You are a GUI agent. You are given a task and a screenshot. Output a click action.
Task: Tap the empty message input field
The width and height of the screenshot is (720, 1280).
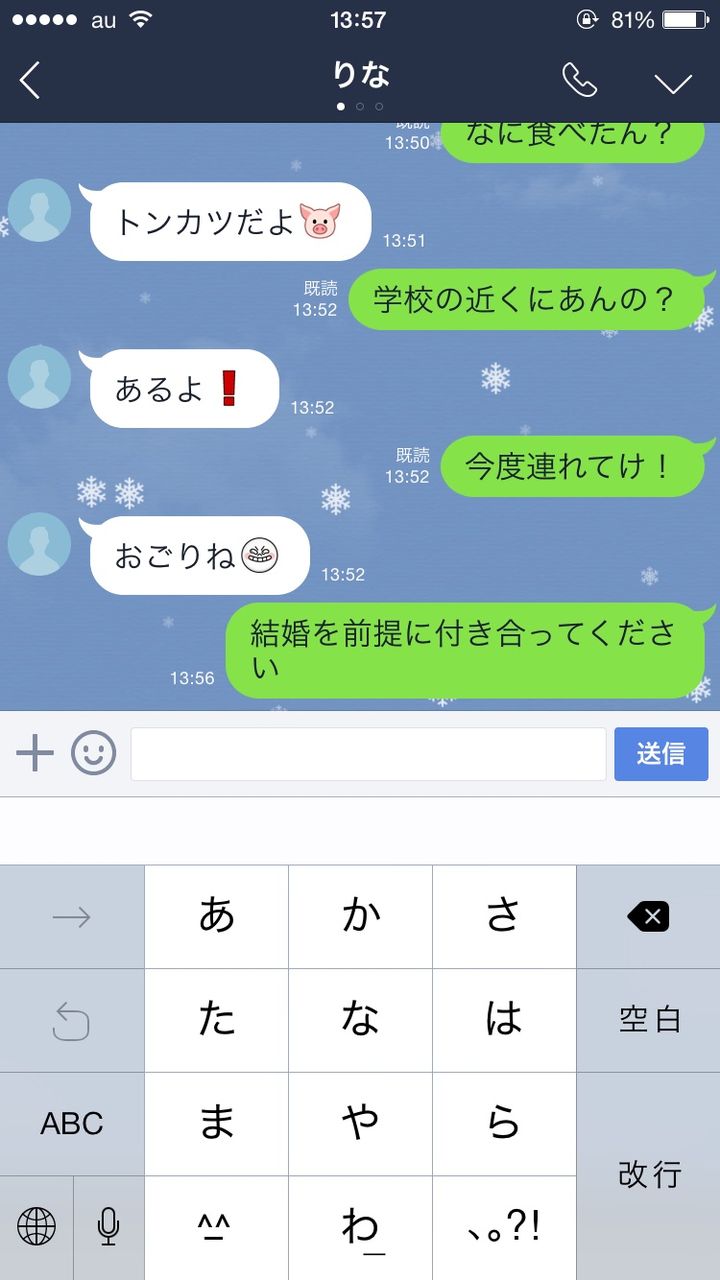(x=367, y=754)
